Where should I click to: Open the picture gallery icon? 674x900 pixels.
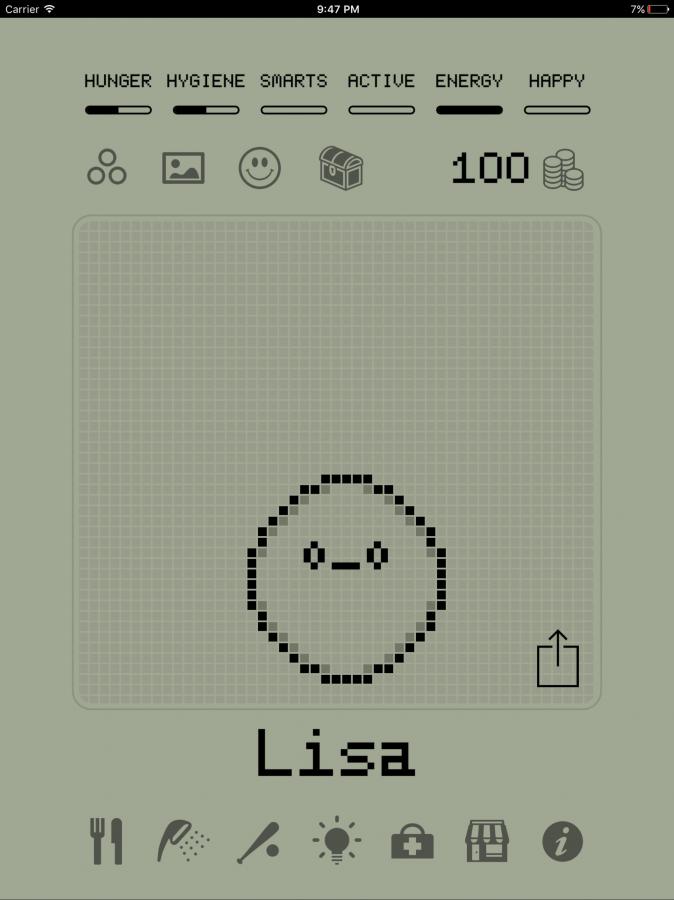[183, 168]
